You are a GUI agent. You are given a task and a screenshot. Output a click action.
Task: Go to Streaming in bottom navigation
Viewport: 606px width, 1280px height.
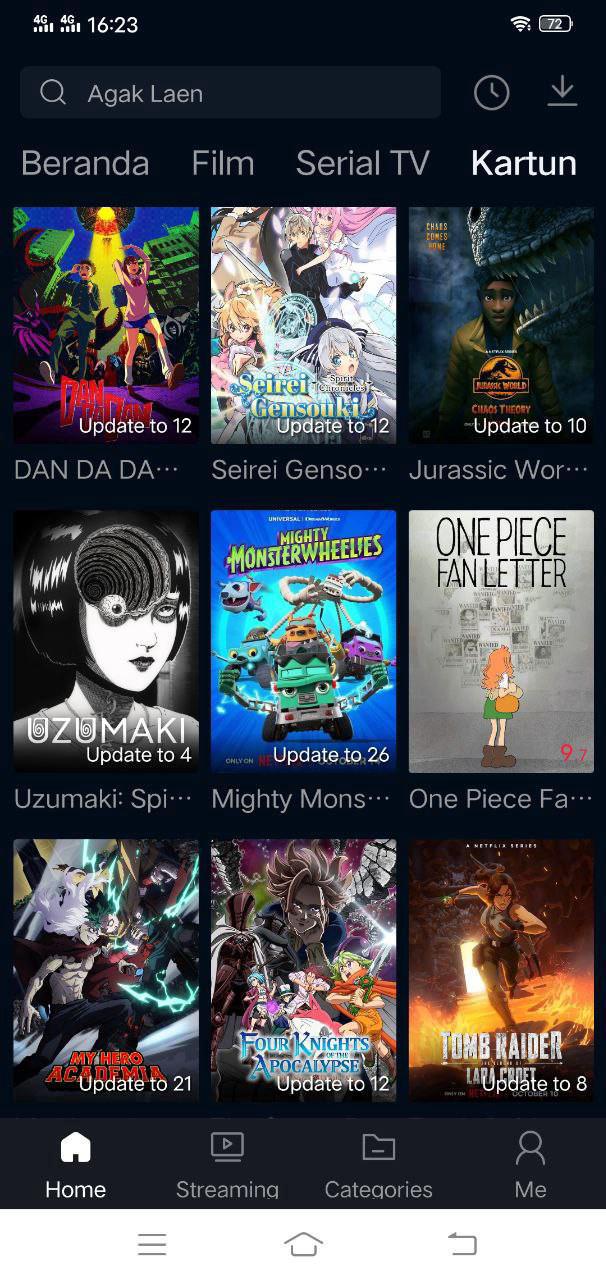(227, 1164)
